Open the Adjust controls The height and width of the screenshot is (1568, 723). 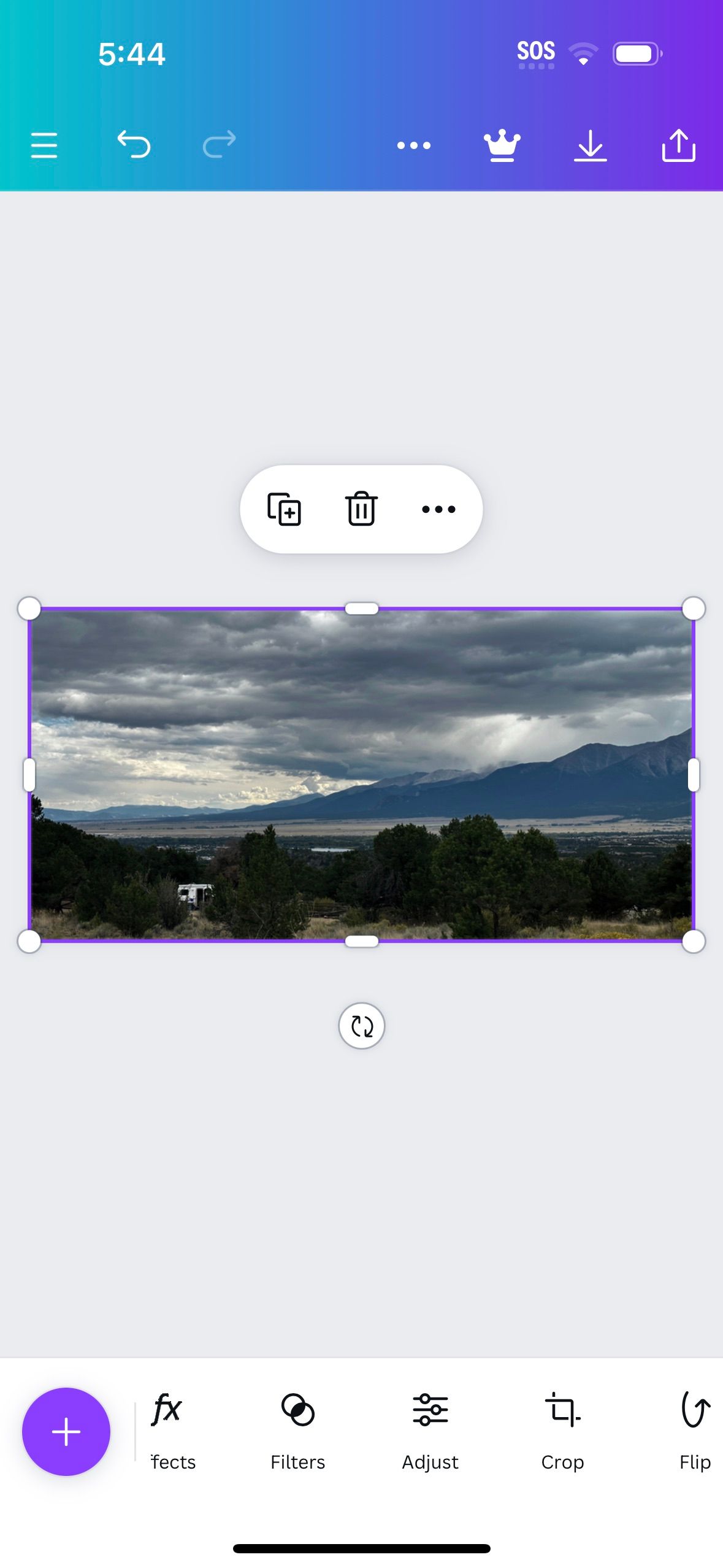tap(429, 1429)
